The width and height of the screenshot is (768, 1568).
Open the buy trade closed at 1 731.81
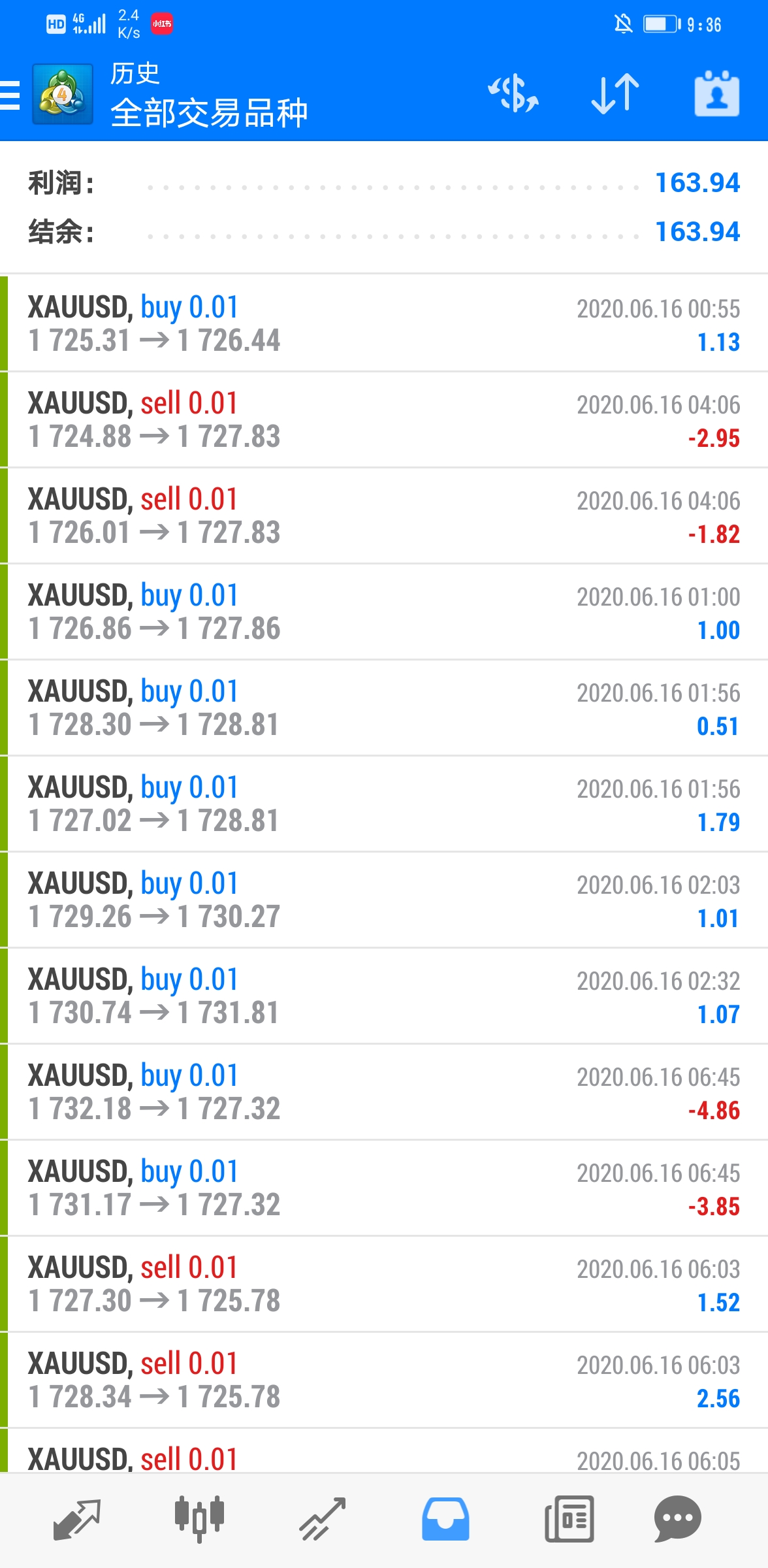tap(384, 996)
